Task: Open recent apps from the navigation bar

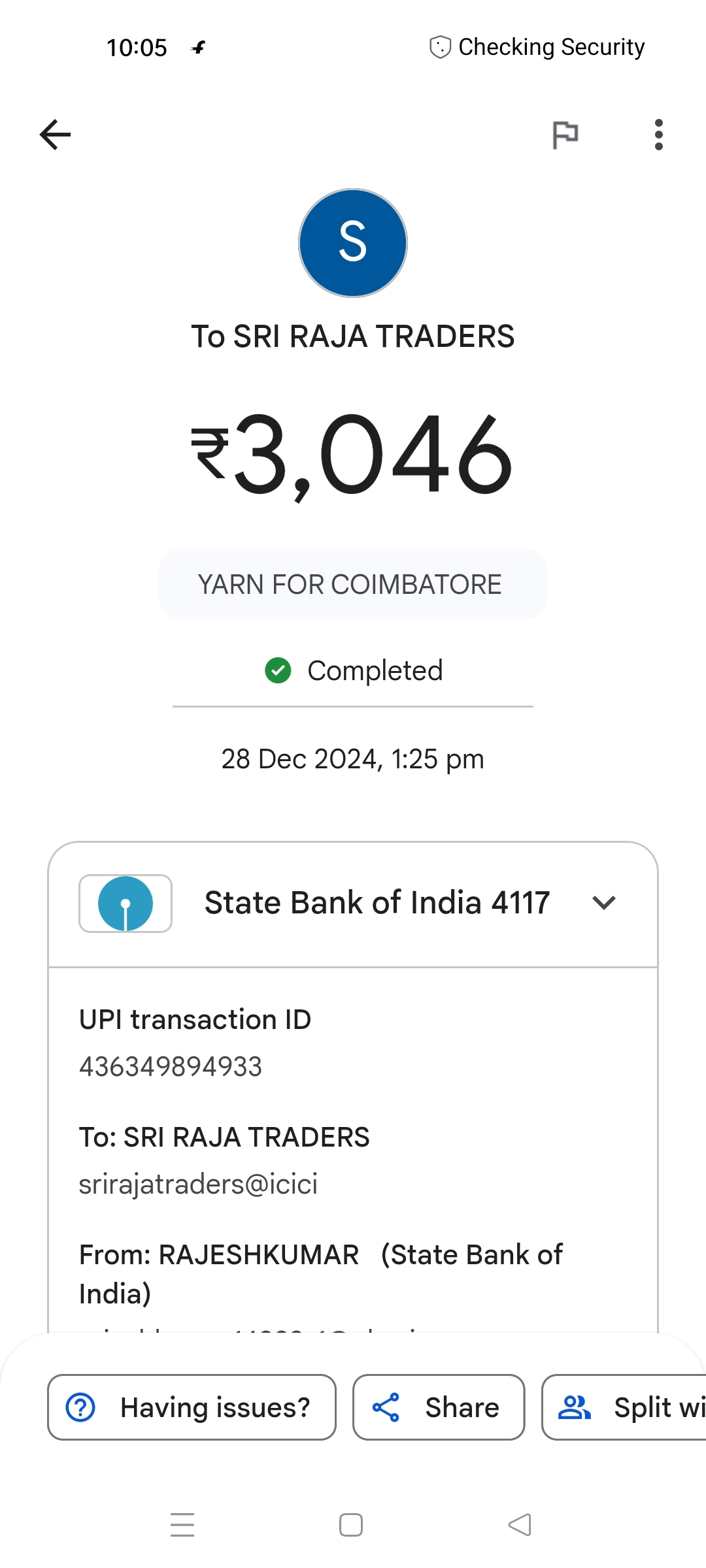Action: click(182, 1525)
